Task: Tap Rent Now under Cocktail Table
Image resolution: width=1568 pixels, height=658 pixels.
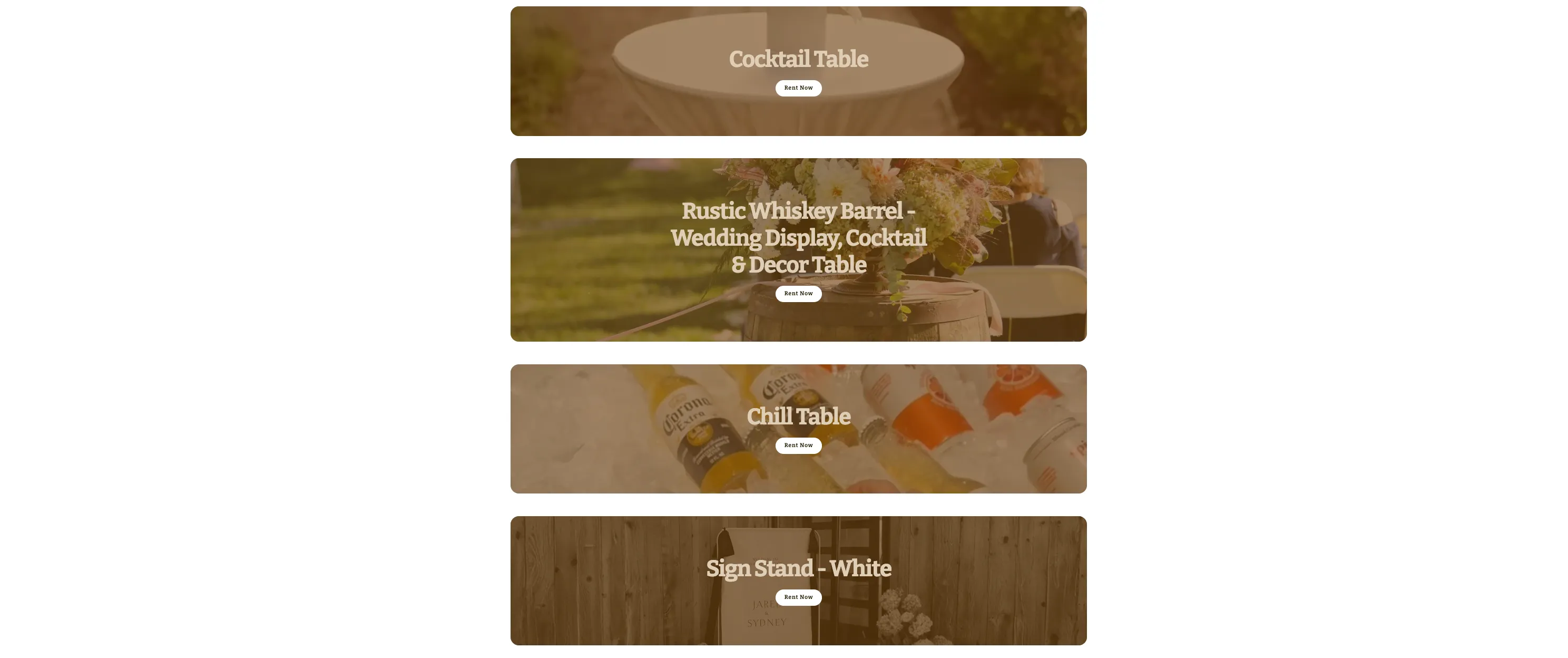Action: tap(798, 88)
